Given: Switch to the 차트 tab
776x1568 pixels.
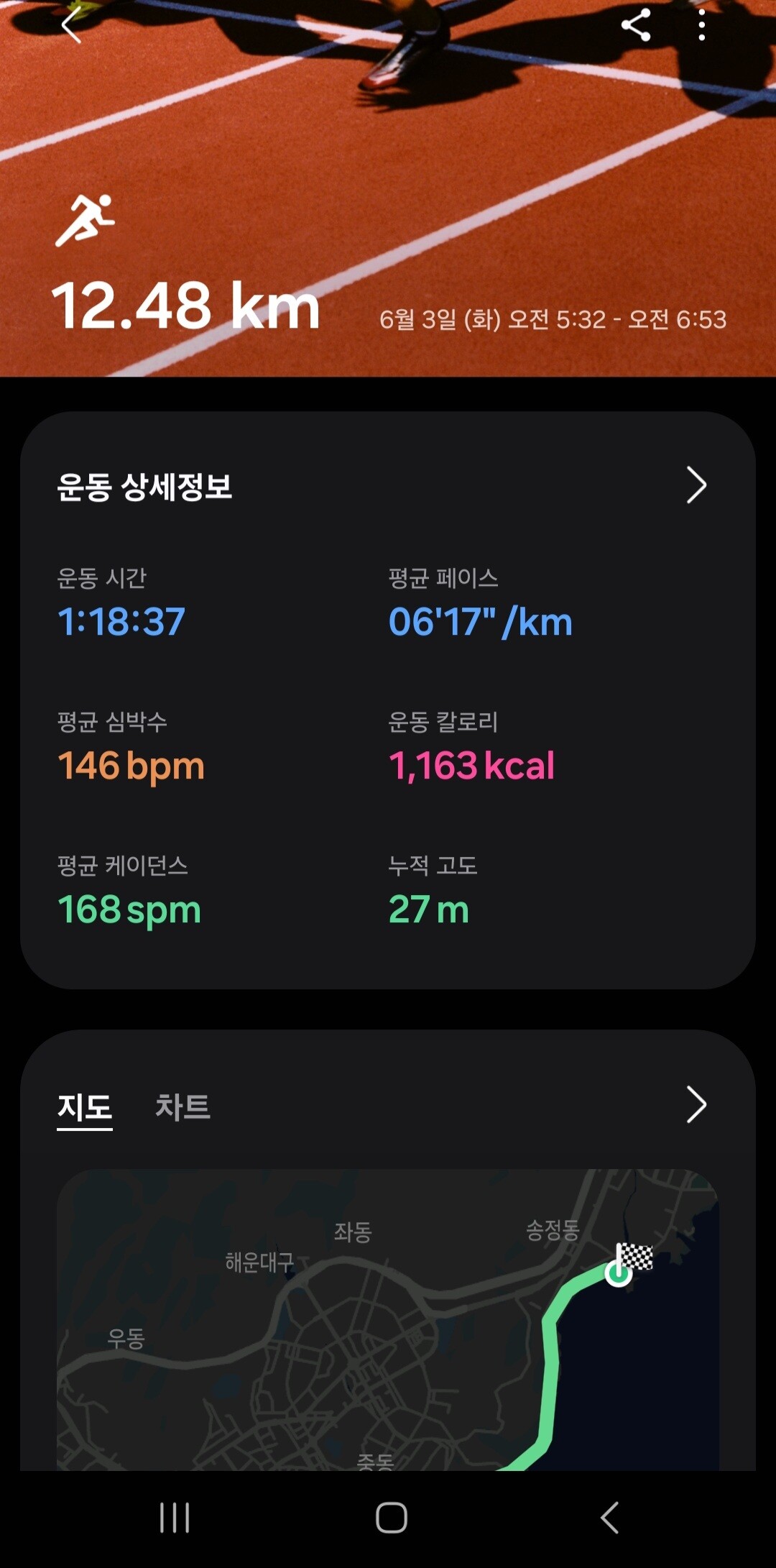Looking at the screenshot, I should click(183, 1106).
